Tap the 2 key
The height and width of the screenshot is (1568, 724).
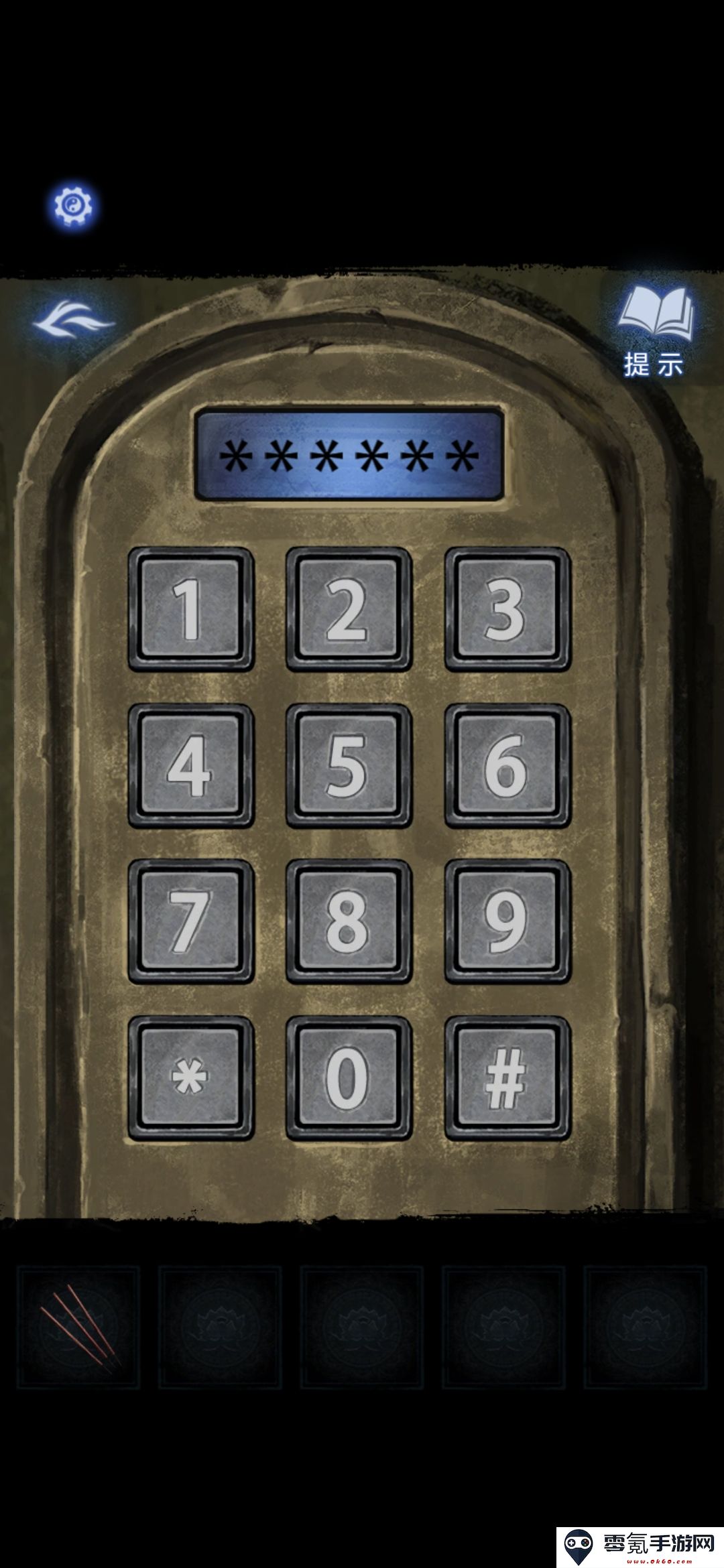click(348, 609)
